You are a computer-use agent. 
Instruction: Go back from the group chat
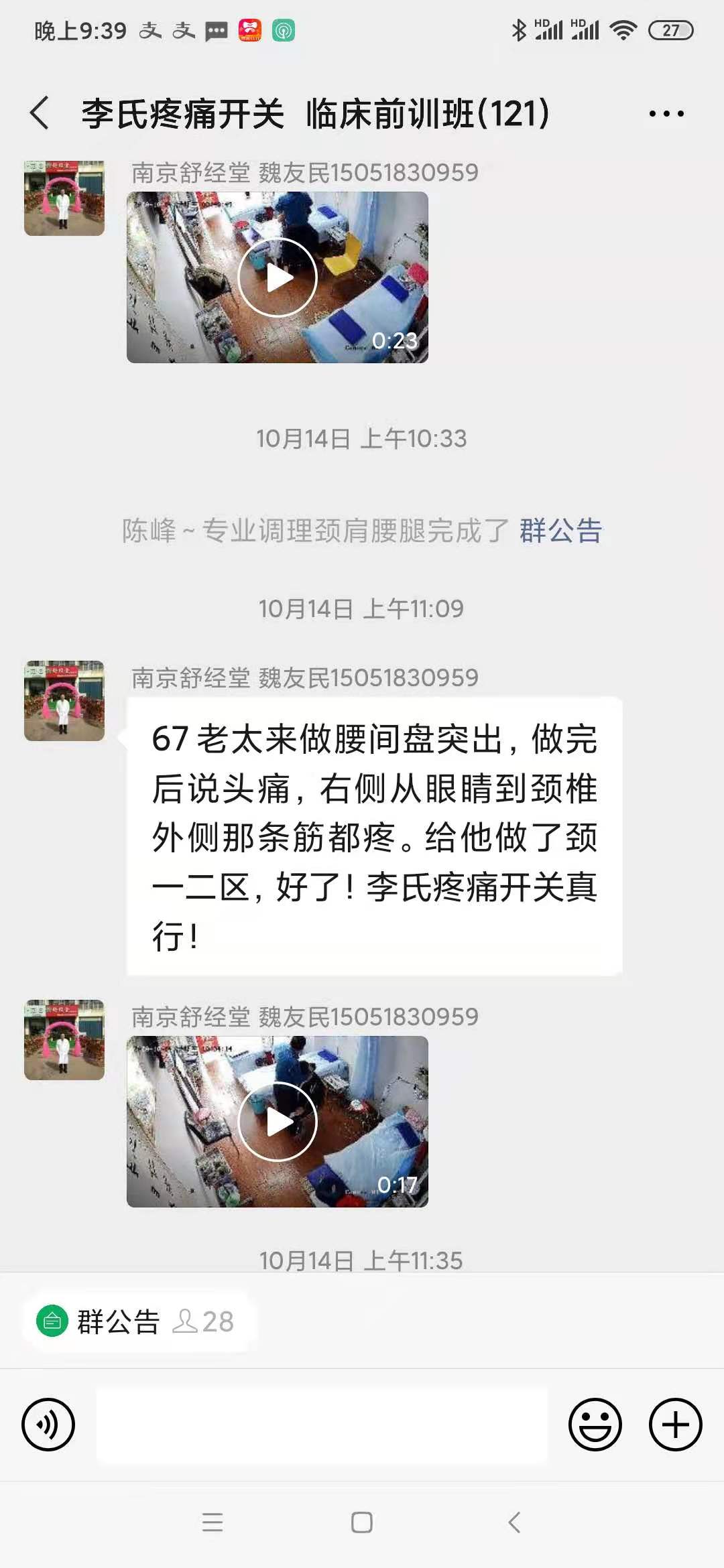pyautogui.click(x=40, y=113)
